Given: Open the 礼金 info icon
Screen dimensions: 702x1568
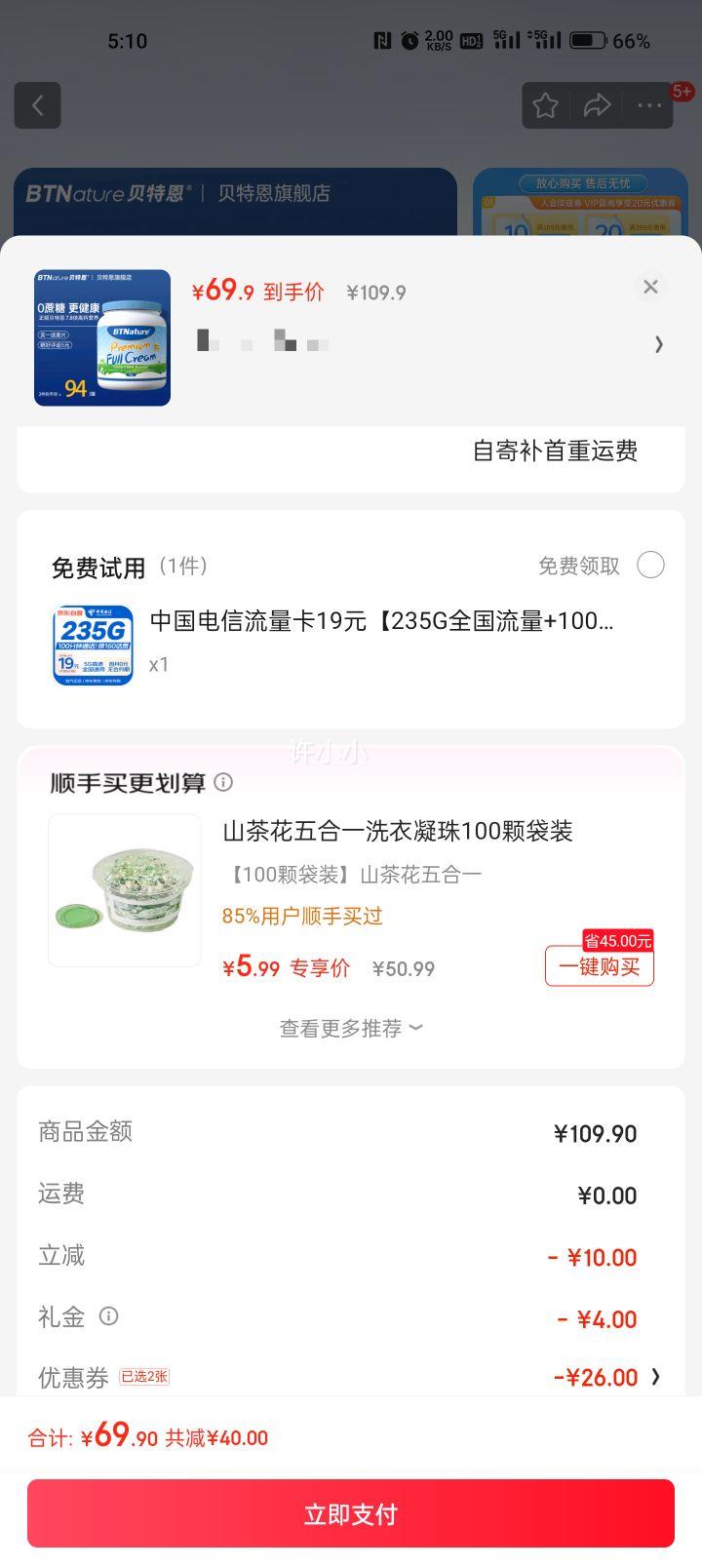Looking at the screenshot, I should [109, 1316].
